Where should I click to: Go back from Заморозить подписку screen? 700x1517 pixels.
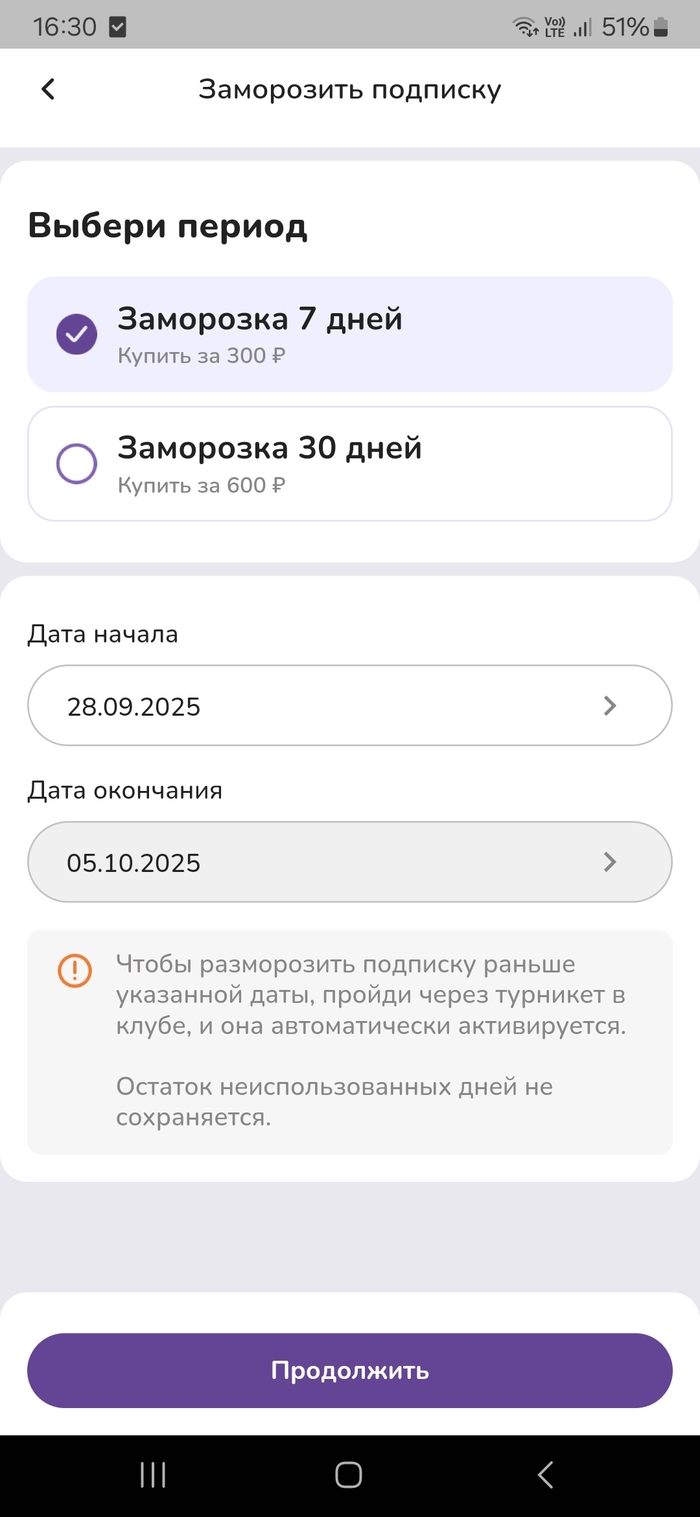pyautogui.click(x=48, y=89)
